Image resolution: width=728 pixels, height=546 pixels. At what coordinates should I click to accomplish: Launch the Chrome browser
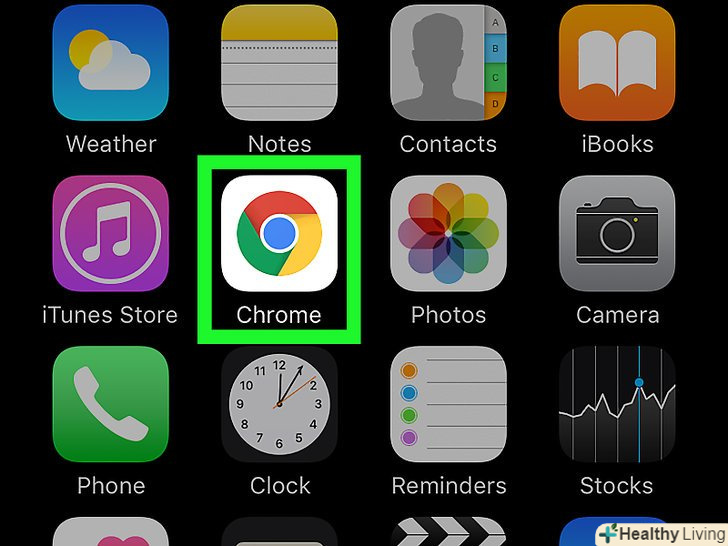tap(279, 233)
